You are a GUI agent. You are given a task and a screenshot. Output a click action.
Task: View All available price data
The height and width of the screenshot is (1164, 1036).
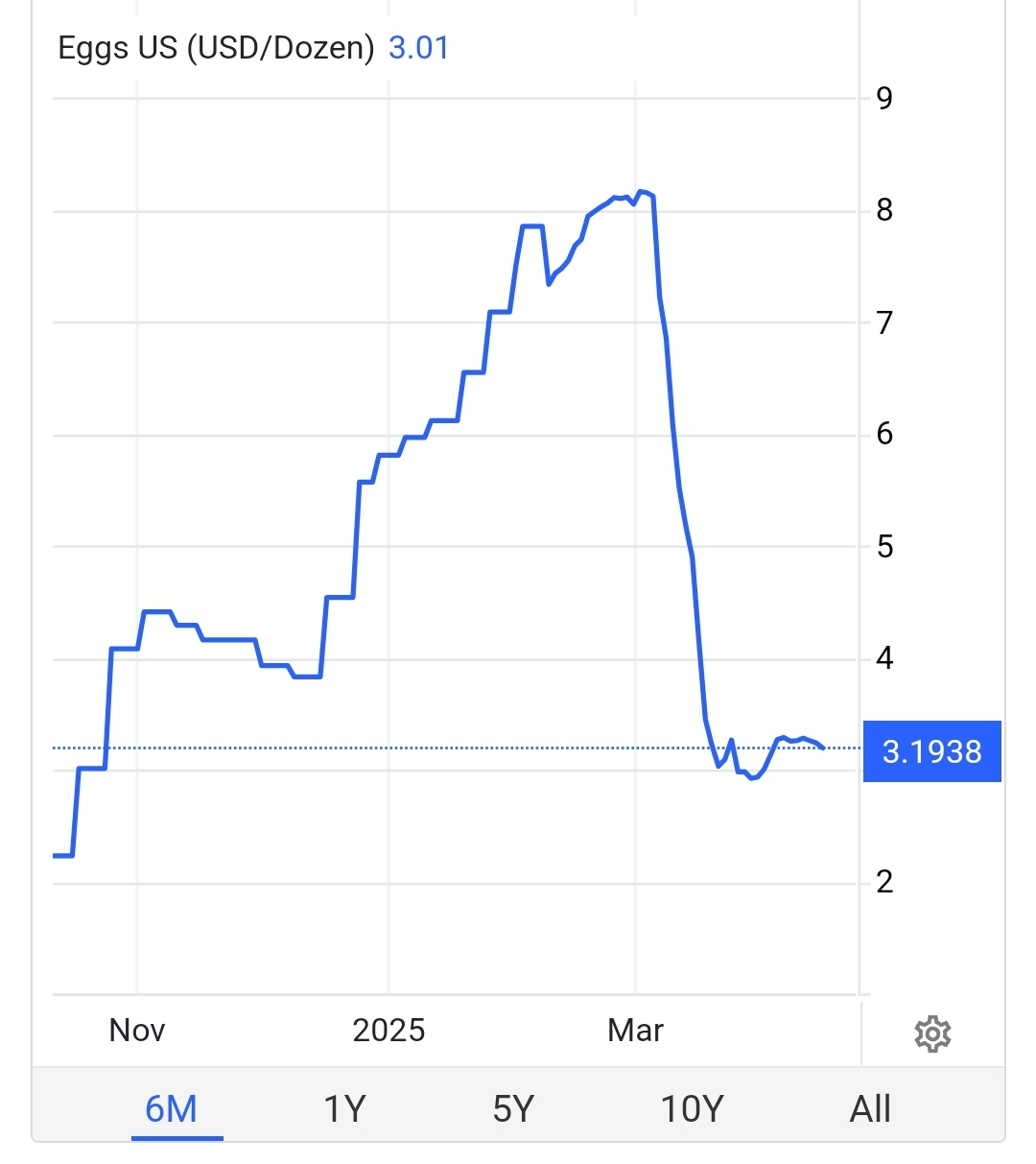coord(870,1108)
